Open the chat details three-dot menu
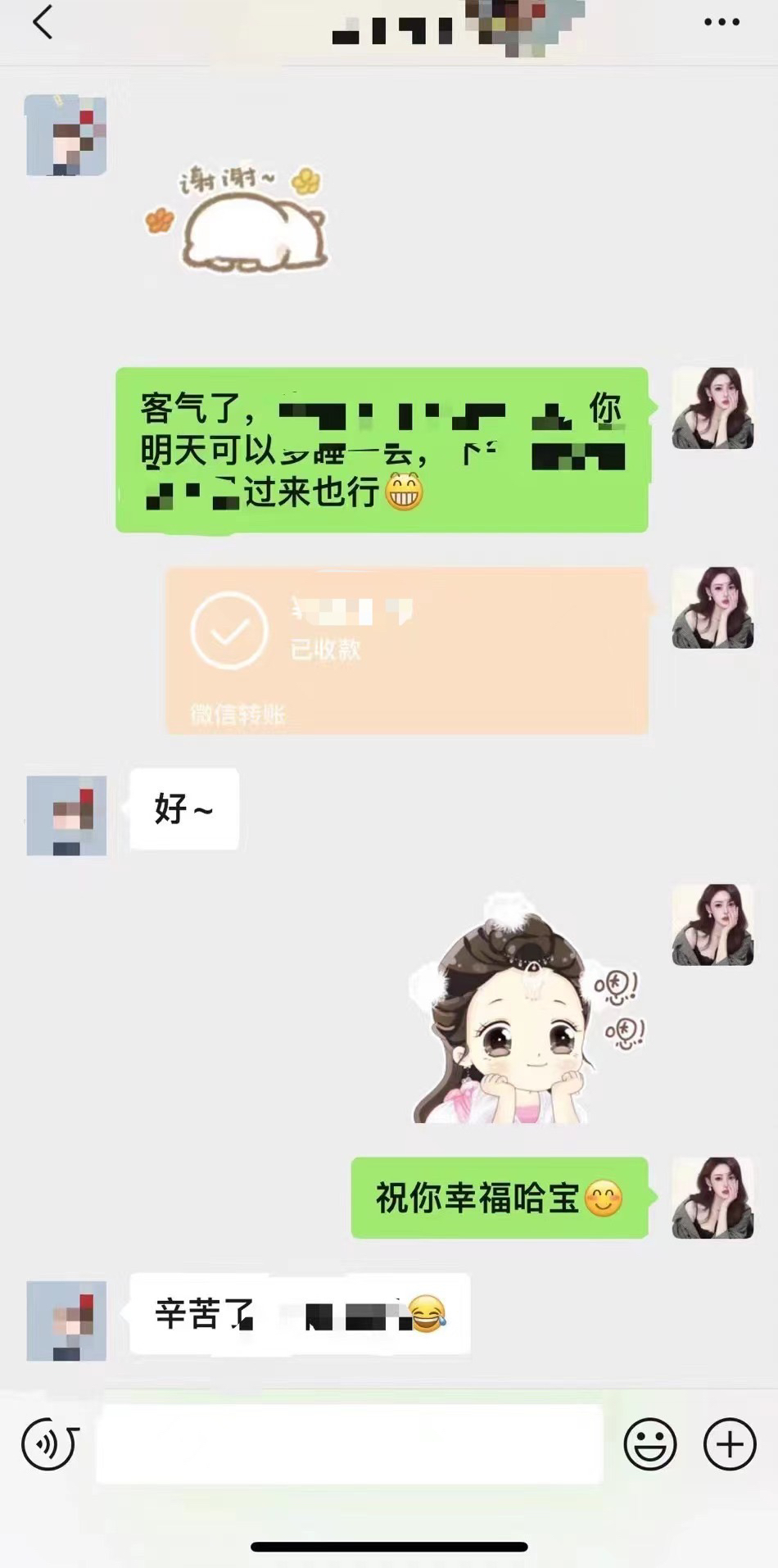This screenshot has height=1568, width=778. (x=721, y=22)
